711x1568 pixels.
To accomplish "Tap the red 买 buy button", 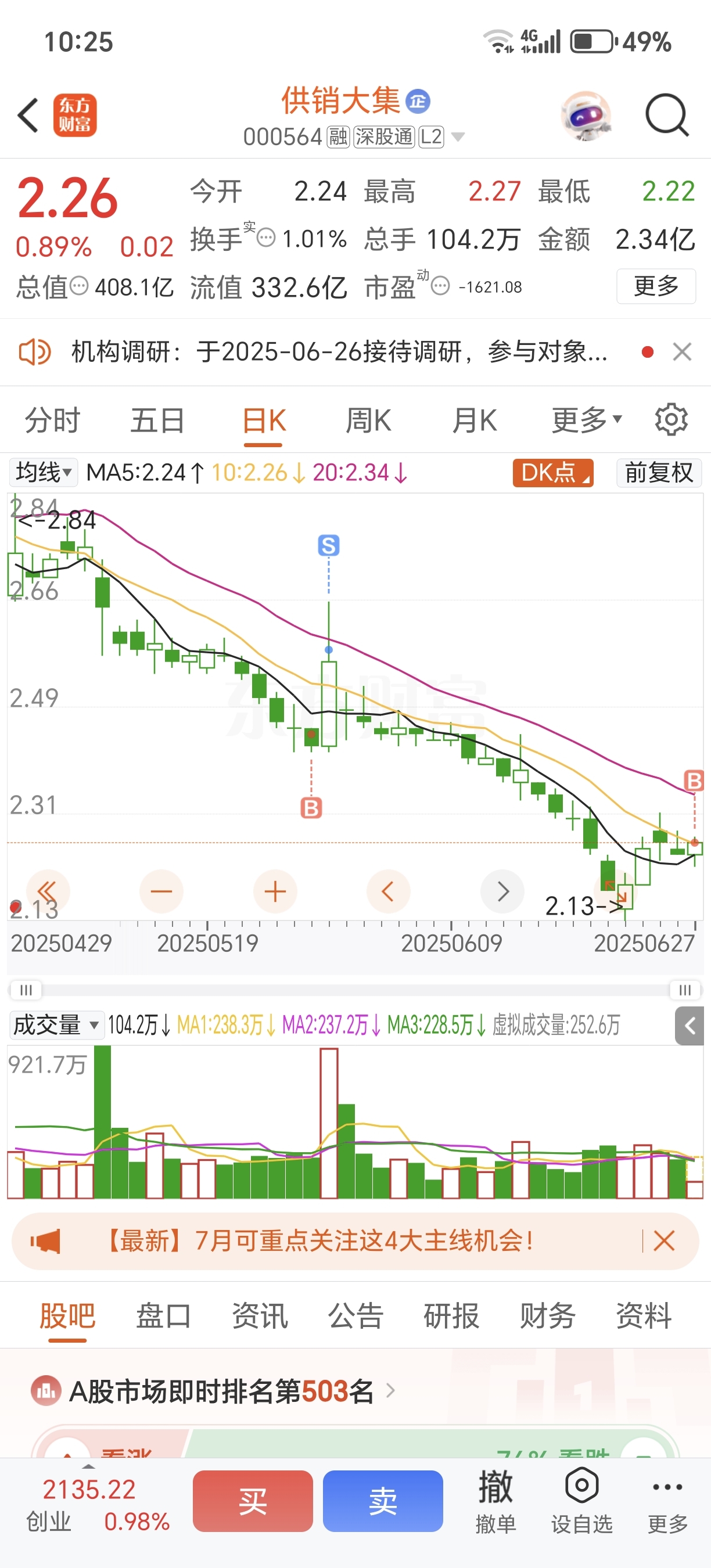I will pyautogui.click(x=253, y=1501).
